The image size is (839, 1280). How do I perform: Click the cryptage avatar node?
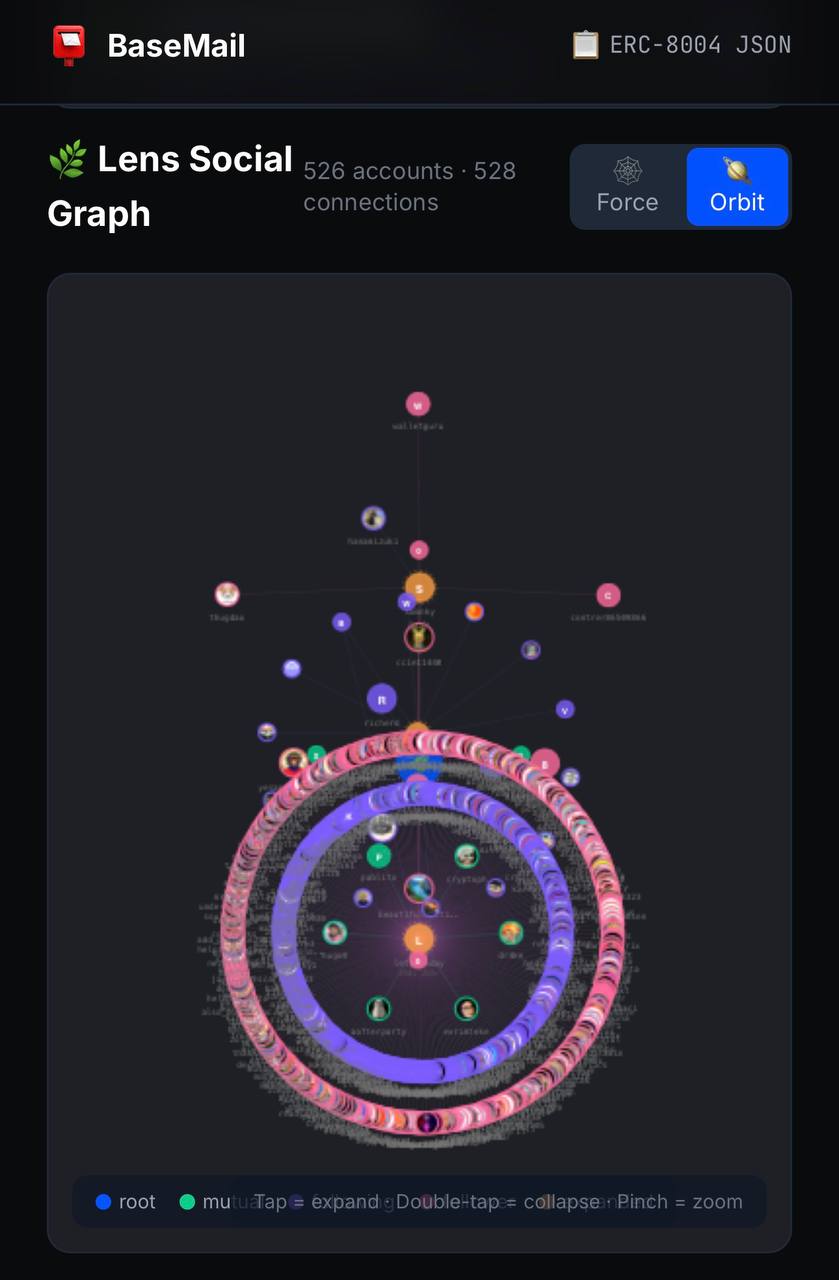(x=466, y=857)
